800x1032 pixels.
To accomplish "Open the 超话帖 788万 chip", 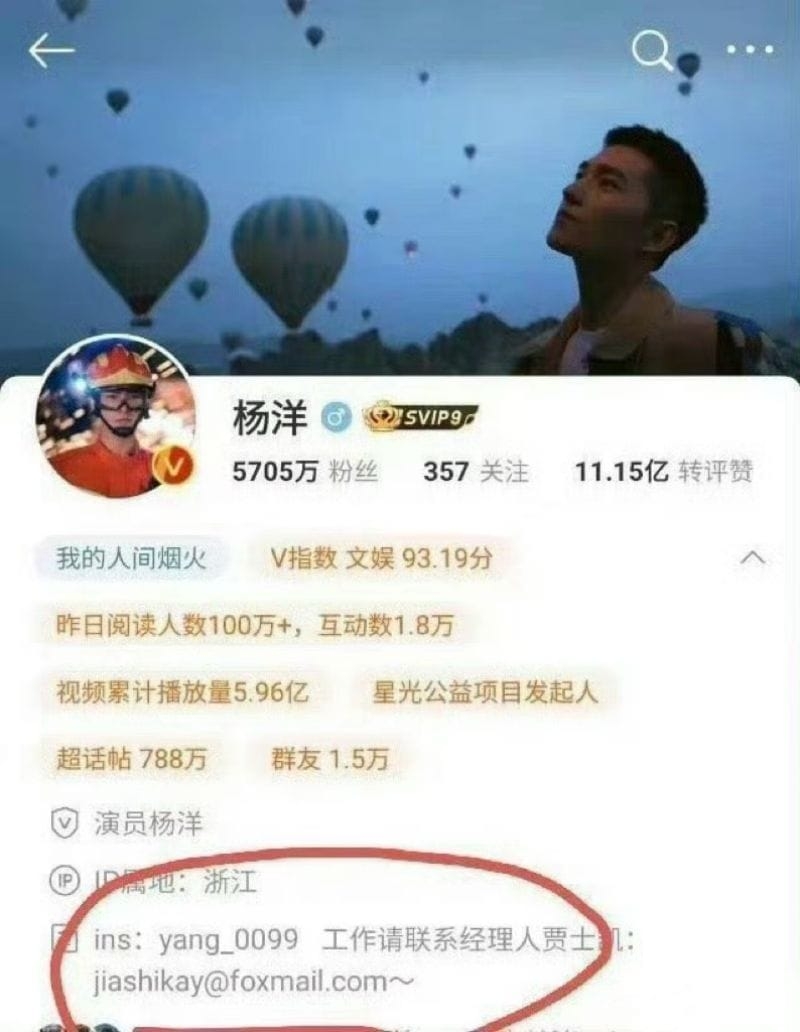I will pos(130,757).
